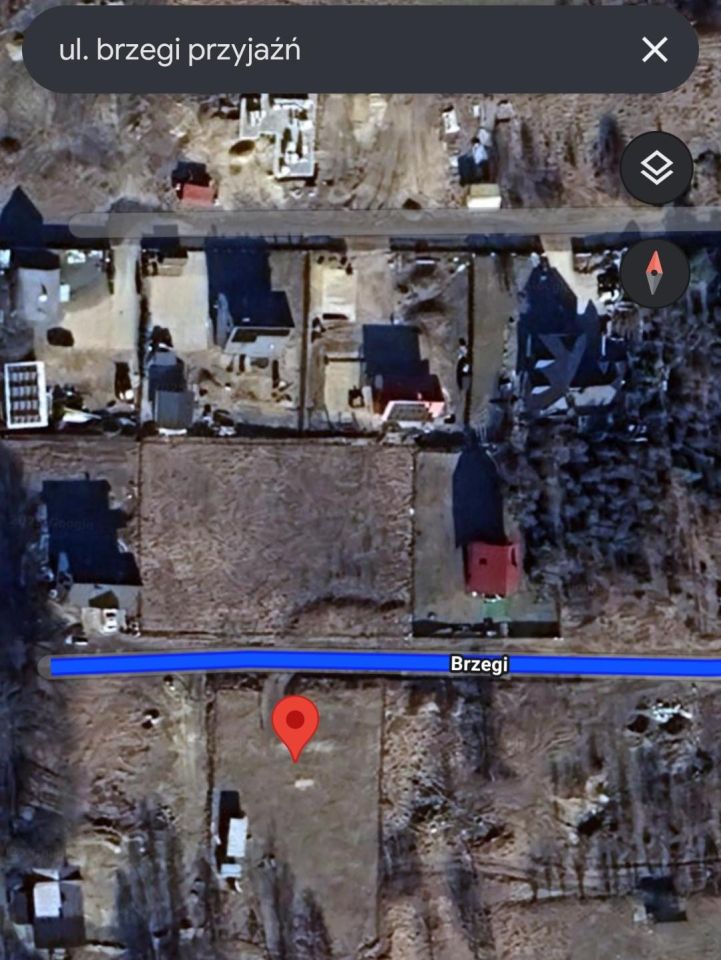The width and height of the screenshot is (721, 960).
Task: Open the map layers selector
Action: tap(656, 169)
